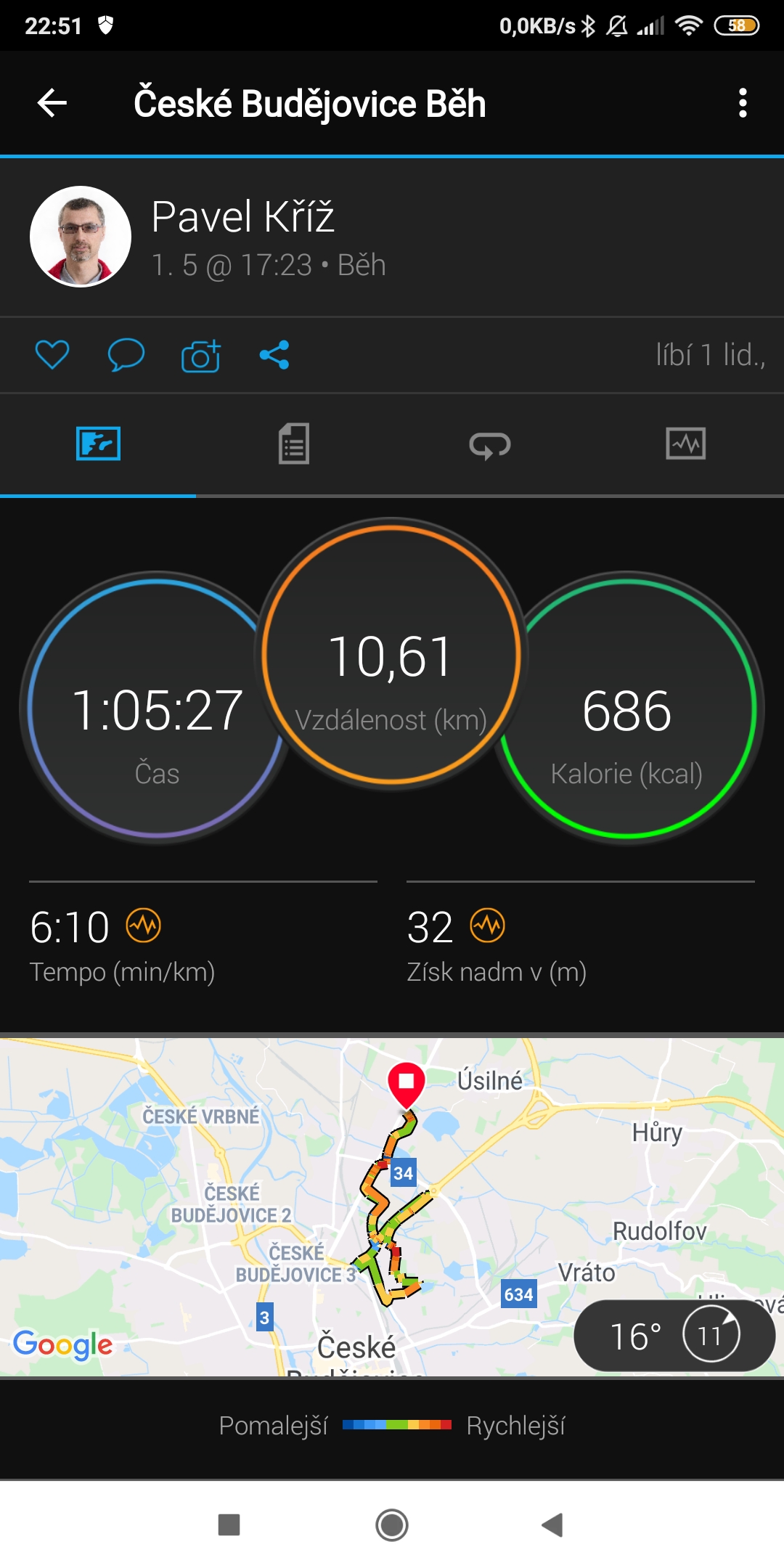Like this run with the heart icon
This screenshot has height=1568, width=784.
click(52, 355)
